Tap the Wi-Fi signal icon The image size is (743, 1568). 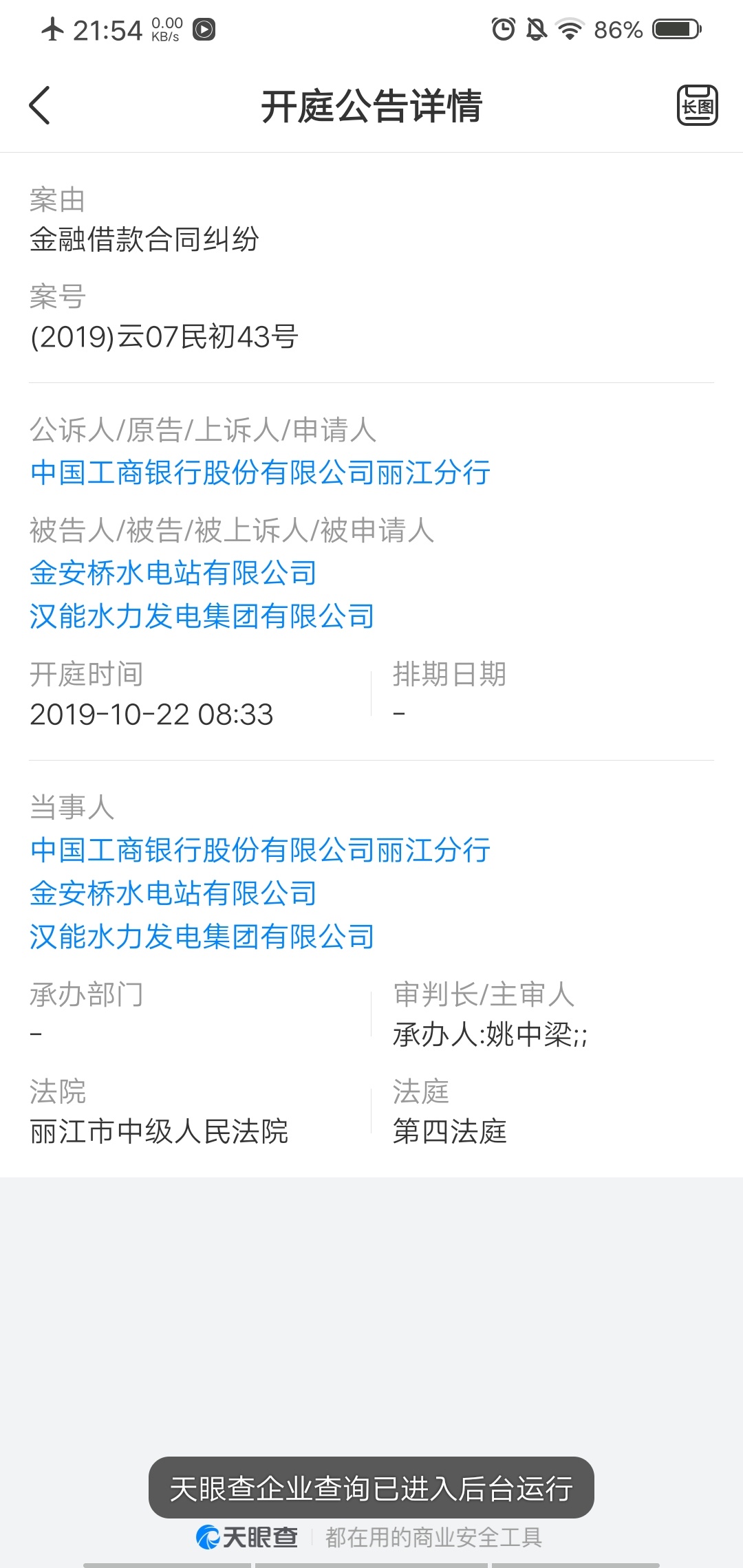point(570,29)
